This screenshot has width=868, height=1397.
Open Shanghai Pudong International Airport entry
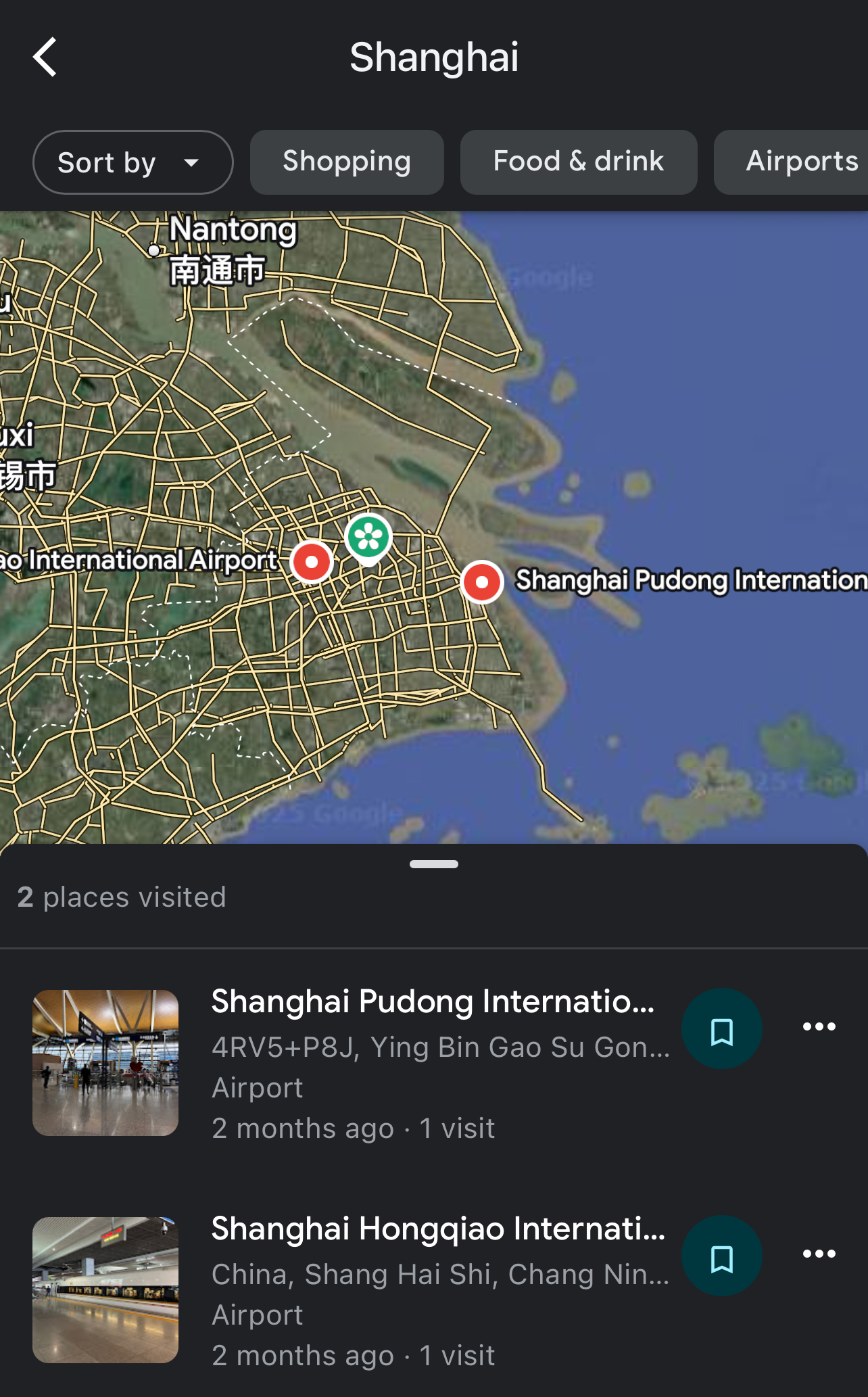coord(433,1002)
